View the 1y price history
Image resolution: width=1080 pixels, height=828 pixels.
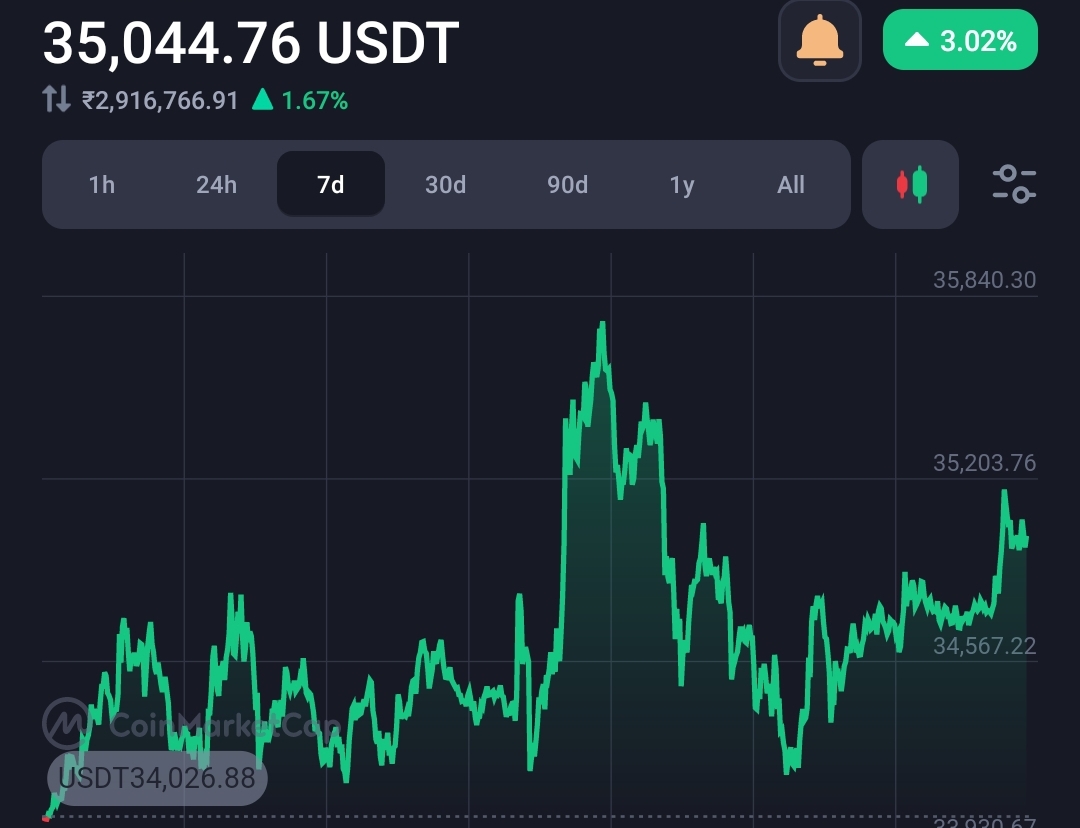[682, 185]
